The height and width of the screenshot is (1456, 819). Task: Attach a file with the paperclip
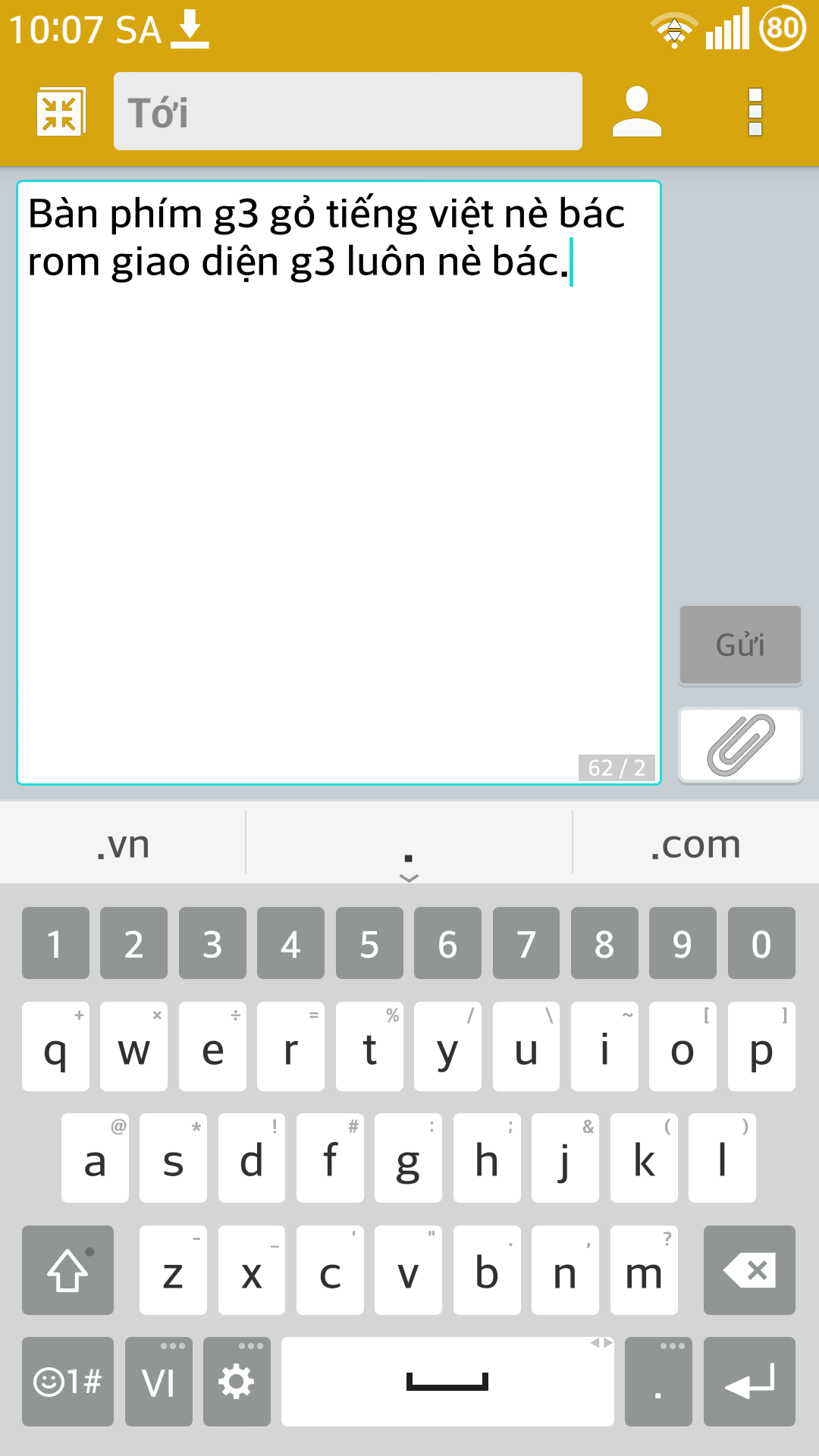[x=740, y=745]
